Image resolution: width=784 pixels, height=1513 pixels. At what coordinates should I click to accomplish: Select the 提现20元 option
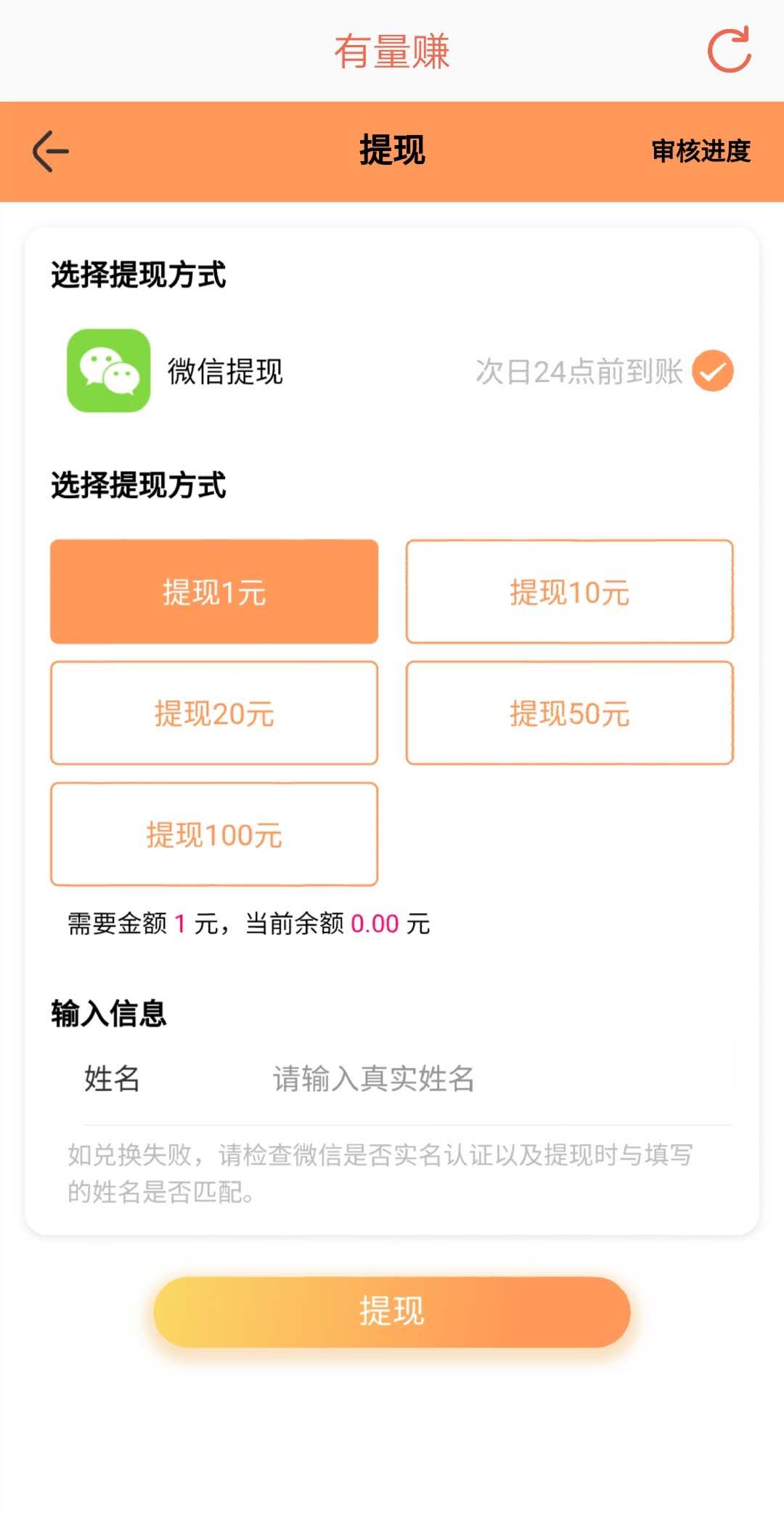pos(214,713)
